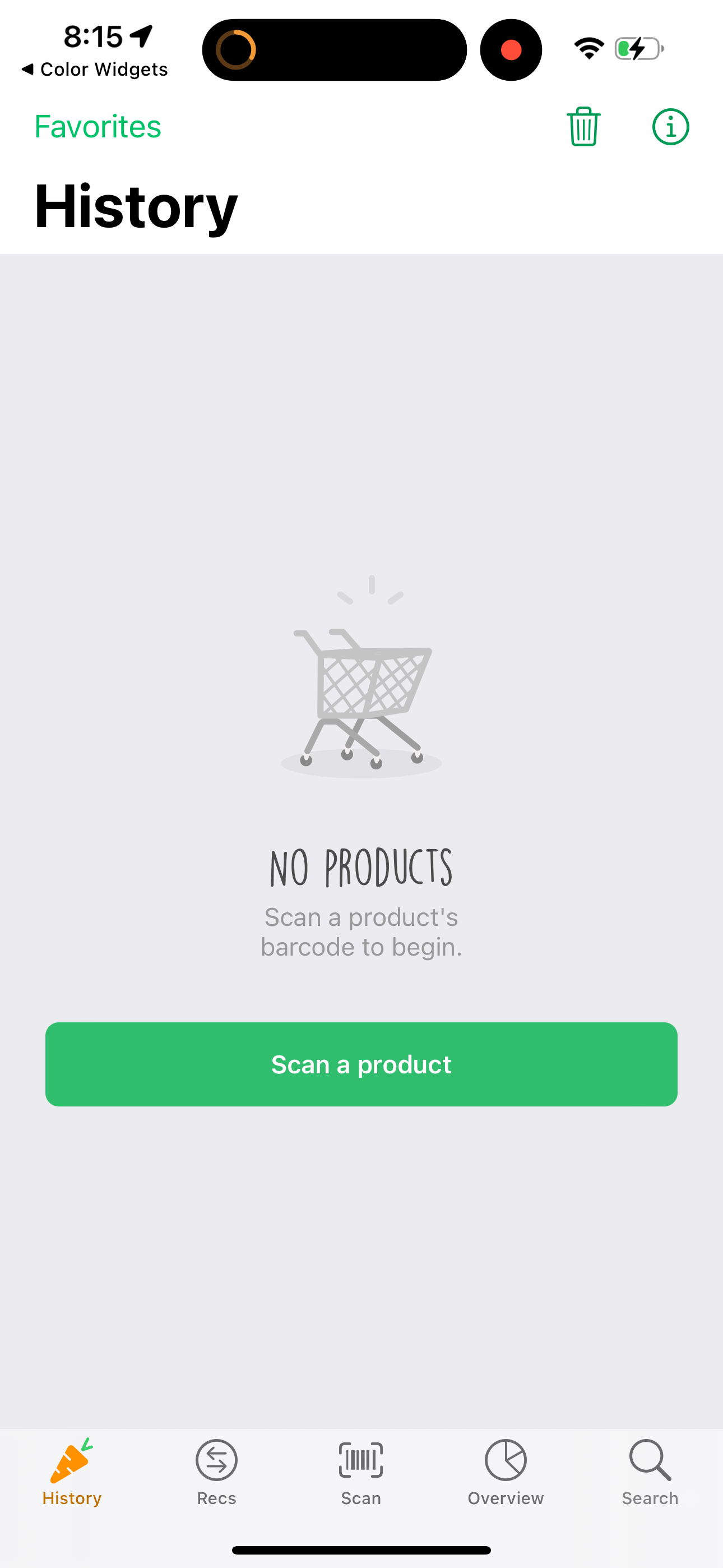
Task: Tap the location services arrow
Action: [141, 36]
